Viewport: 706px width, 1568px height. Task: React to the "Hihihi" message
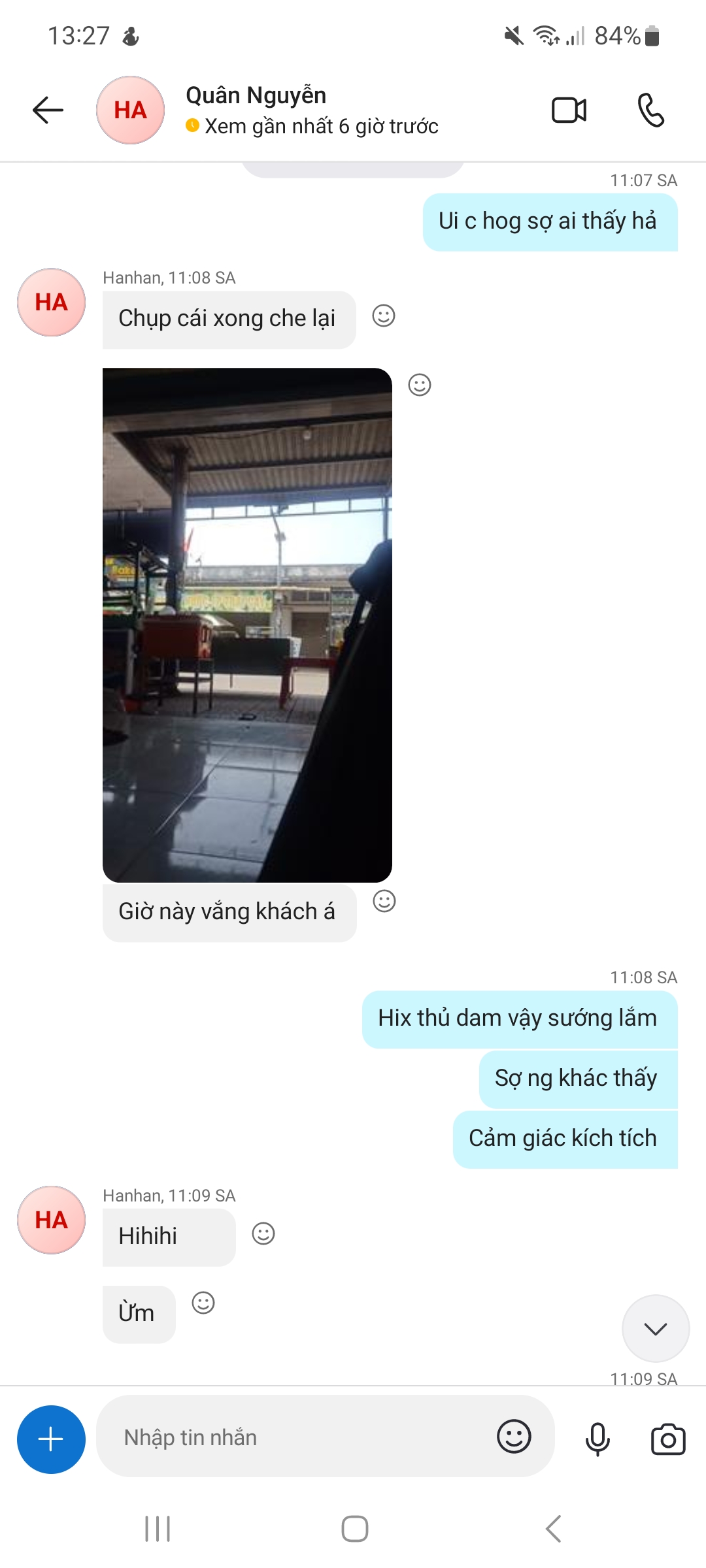263,1234
